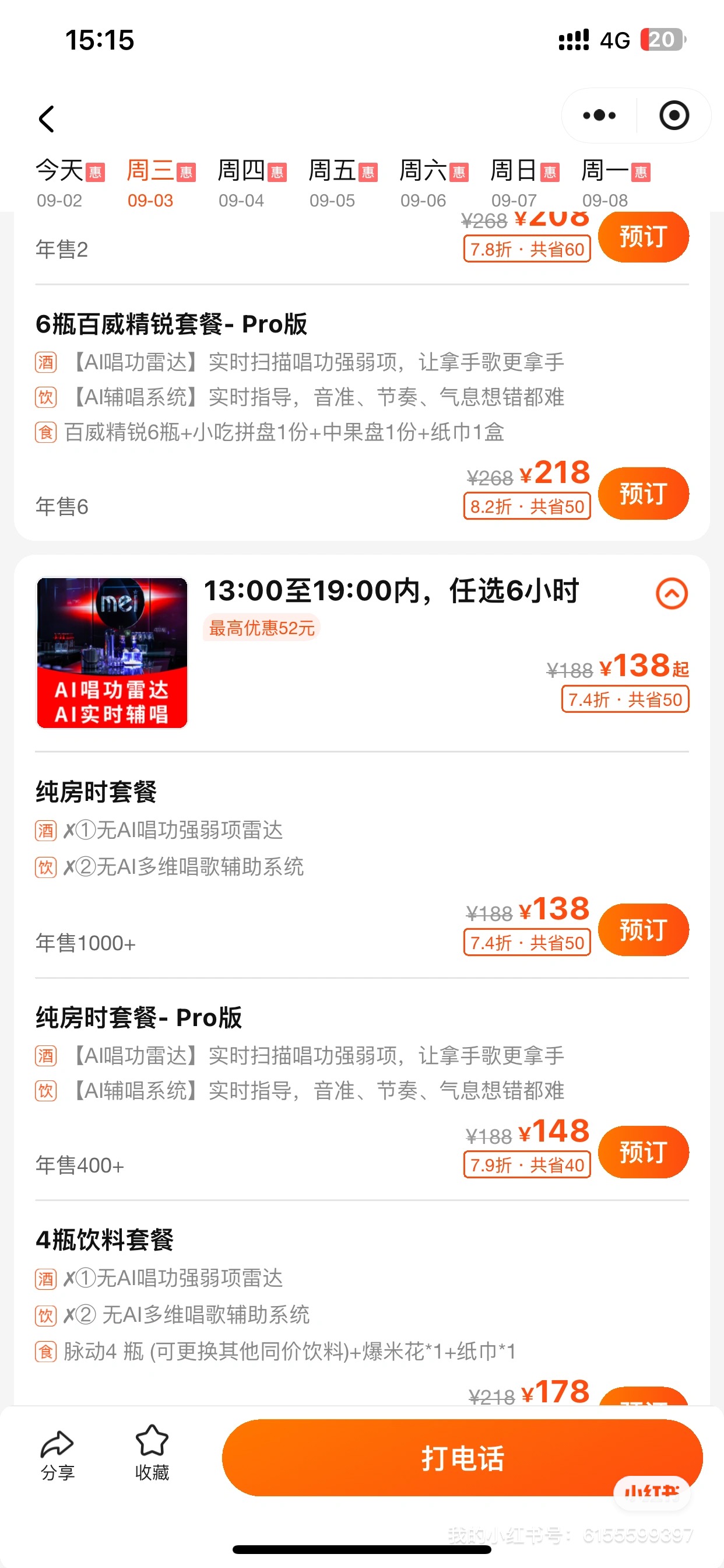Book the 纯房时套餐 at ¥138
Screen dimensions: 724x1568
(x=643, y=929)
